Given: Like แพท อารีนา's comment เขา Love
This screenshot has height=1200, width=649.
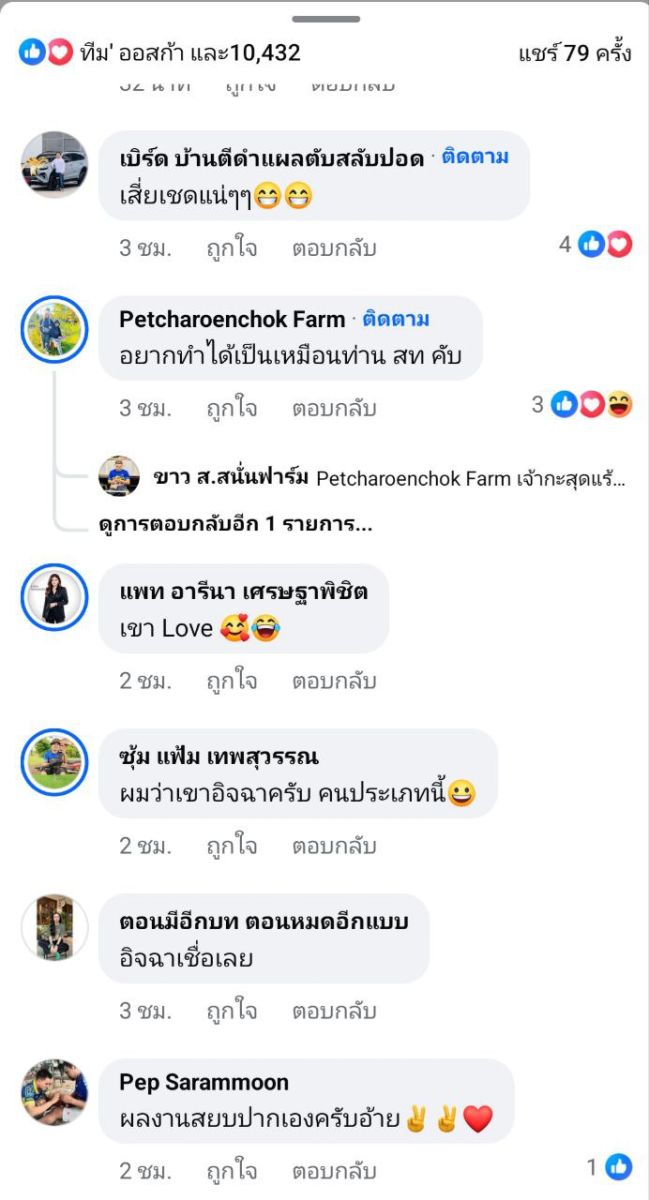Looking at the screenshot, I should tap(232, 681).
